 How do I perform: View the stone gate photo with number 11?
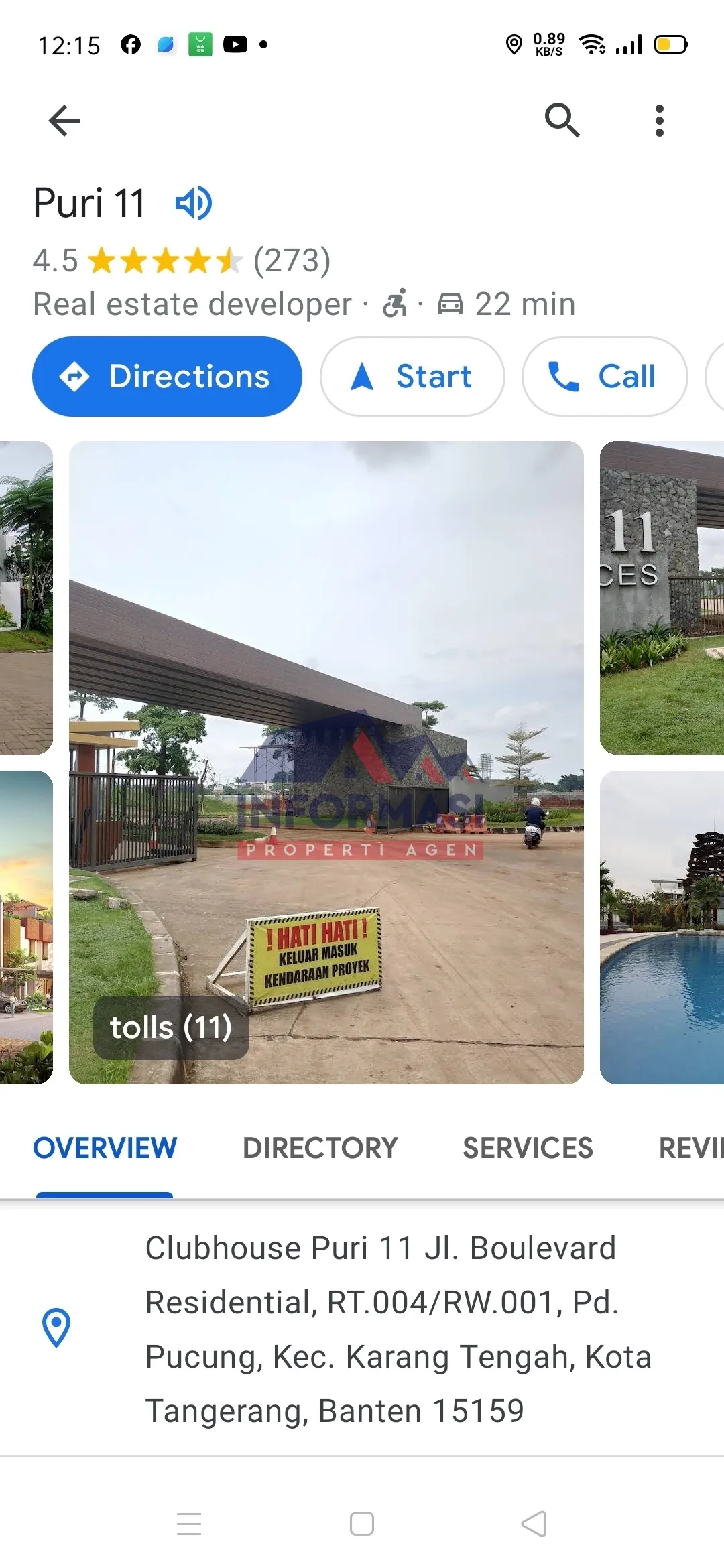point(662,598)
